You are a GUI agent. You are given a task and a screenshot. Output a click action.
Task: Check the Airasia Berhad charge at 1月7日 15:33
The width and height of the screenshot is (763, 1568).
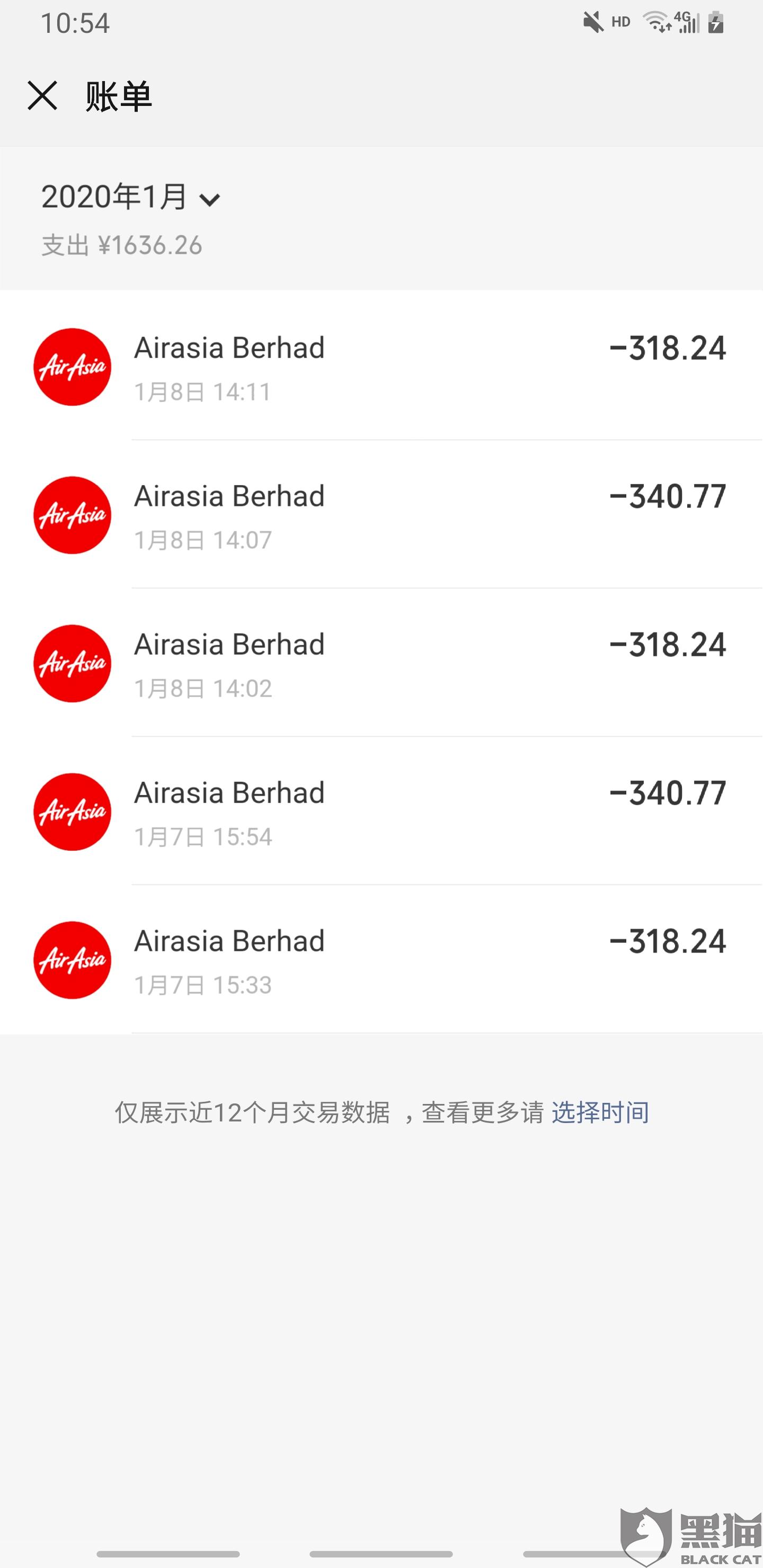coord(381,960)
